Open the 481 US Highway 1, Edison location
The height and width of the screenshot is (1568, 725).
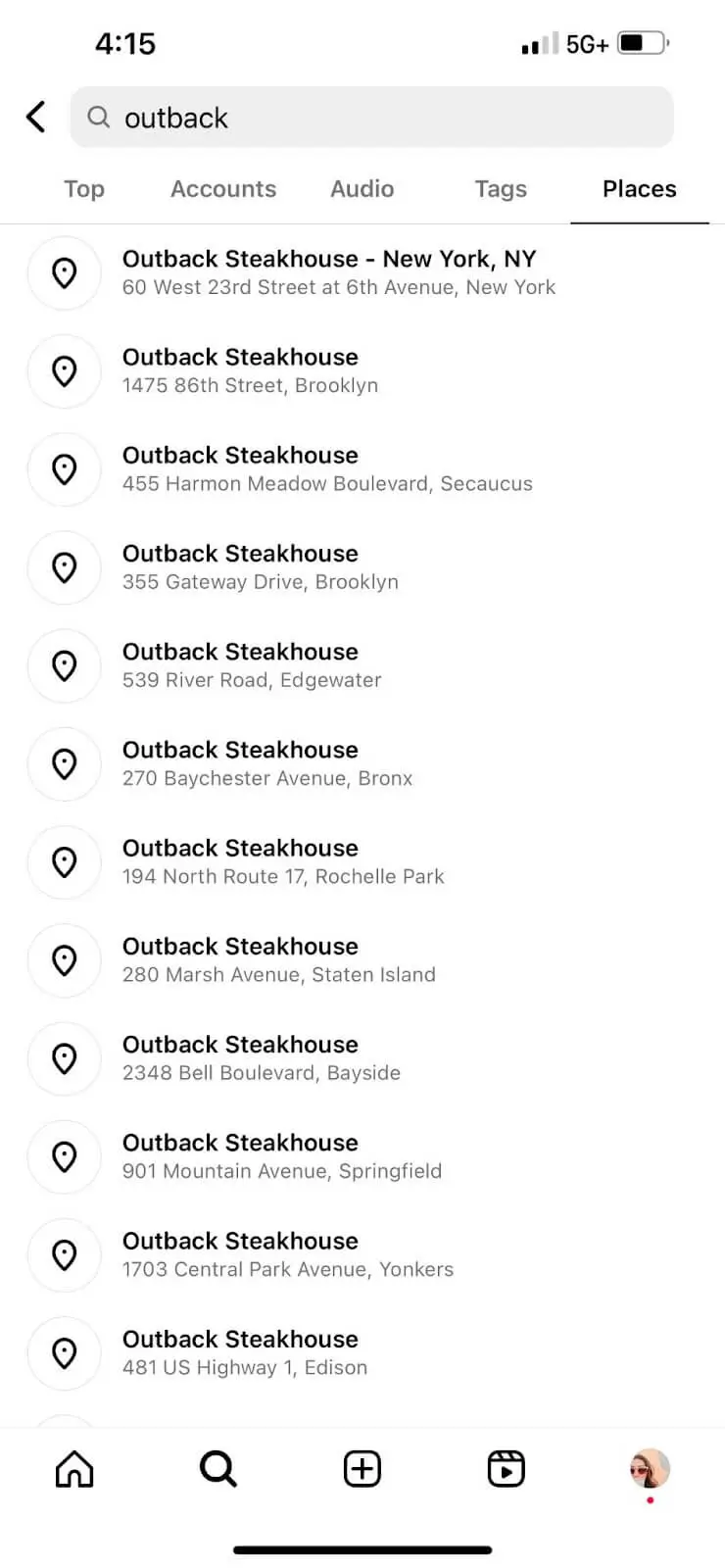tap(362, 1352)
